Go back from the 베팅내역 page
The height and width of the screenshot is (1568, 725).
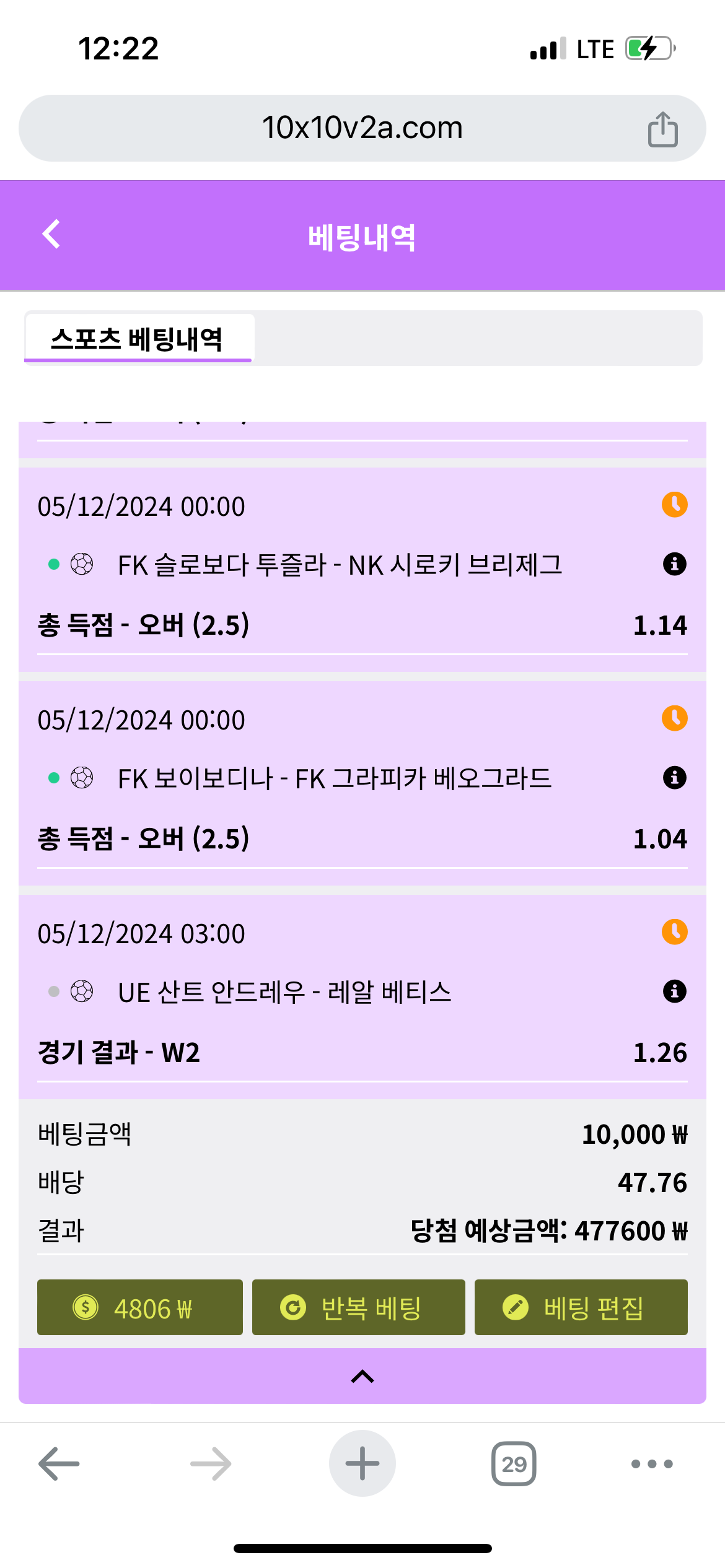[x=51, y=234]
